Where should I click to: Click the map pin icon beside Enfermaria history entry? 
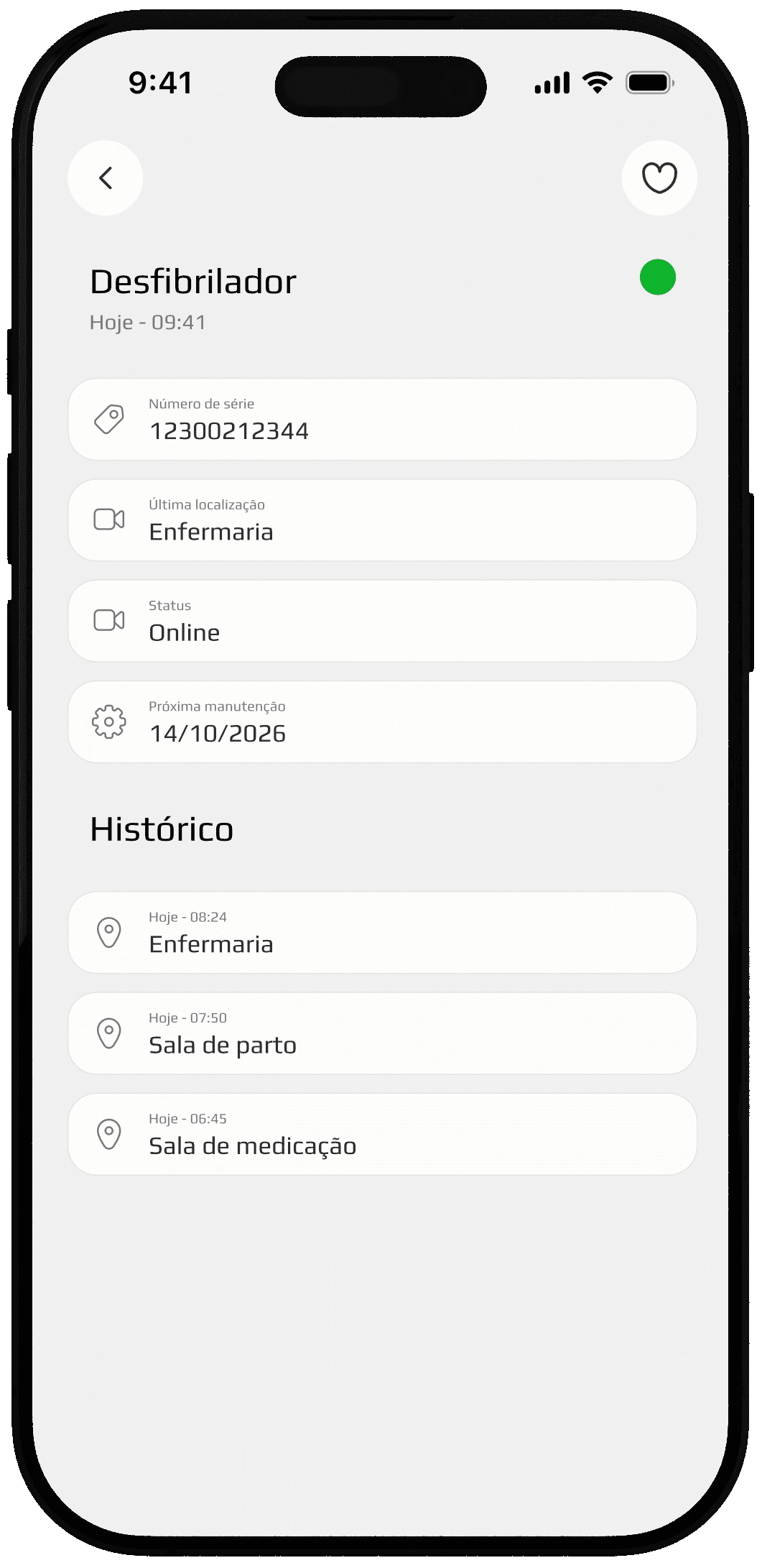coord(108,932)
